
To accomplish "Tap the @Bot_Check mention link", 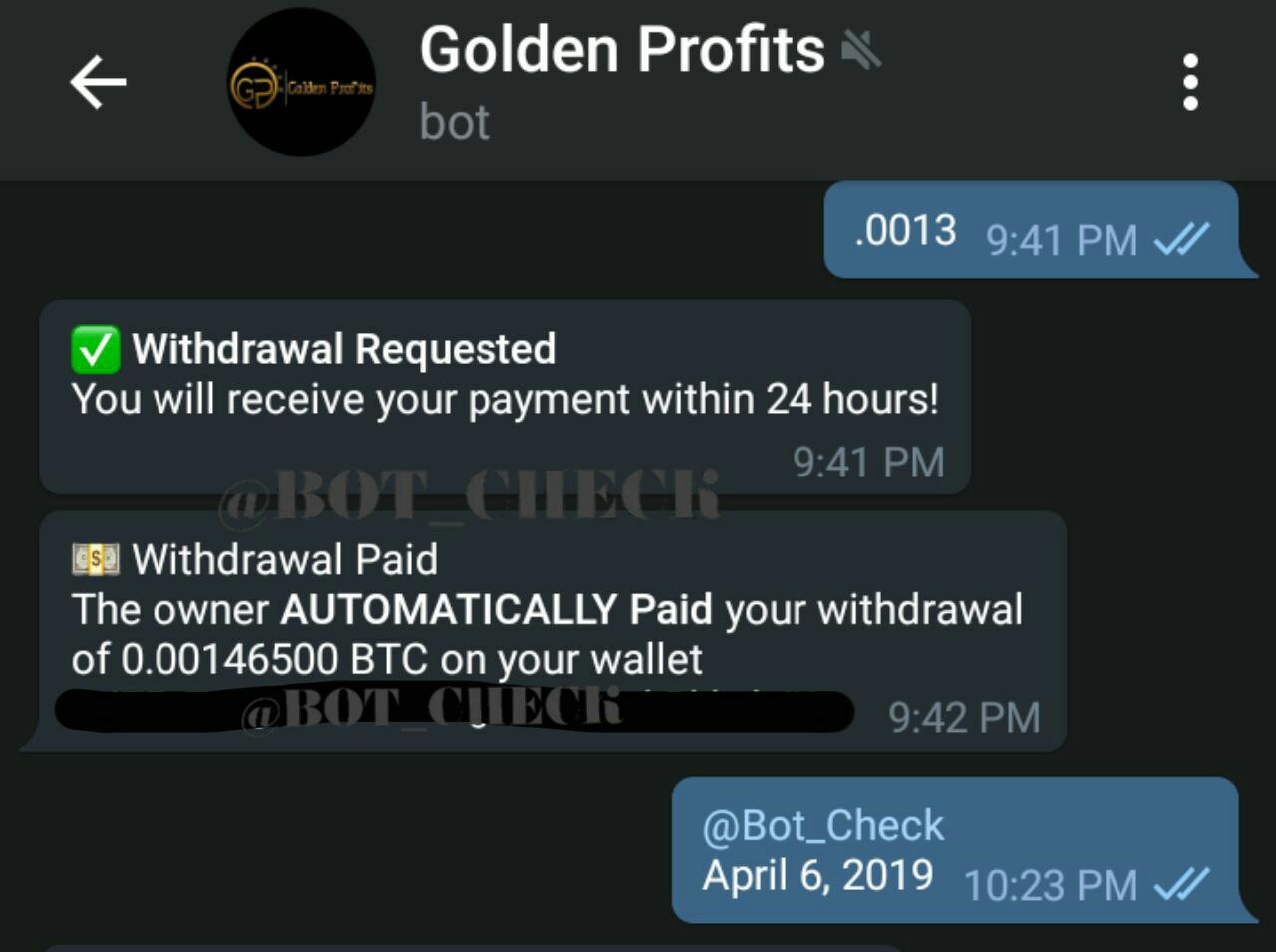I will pos(822,825).
